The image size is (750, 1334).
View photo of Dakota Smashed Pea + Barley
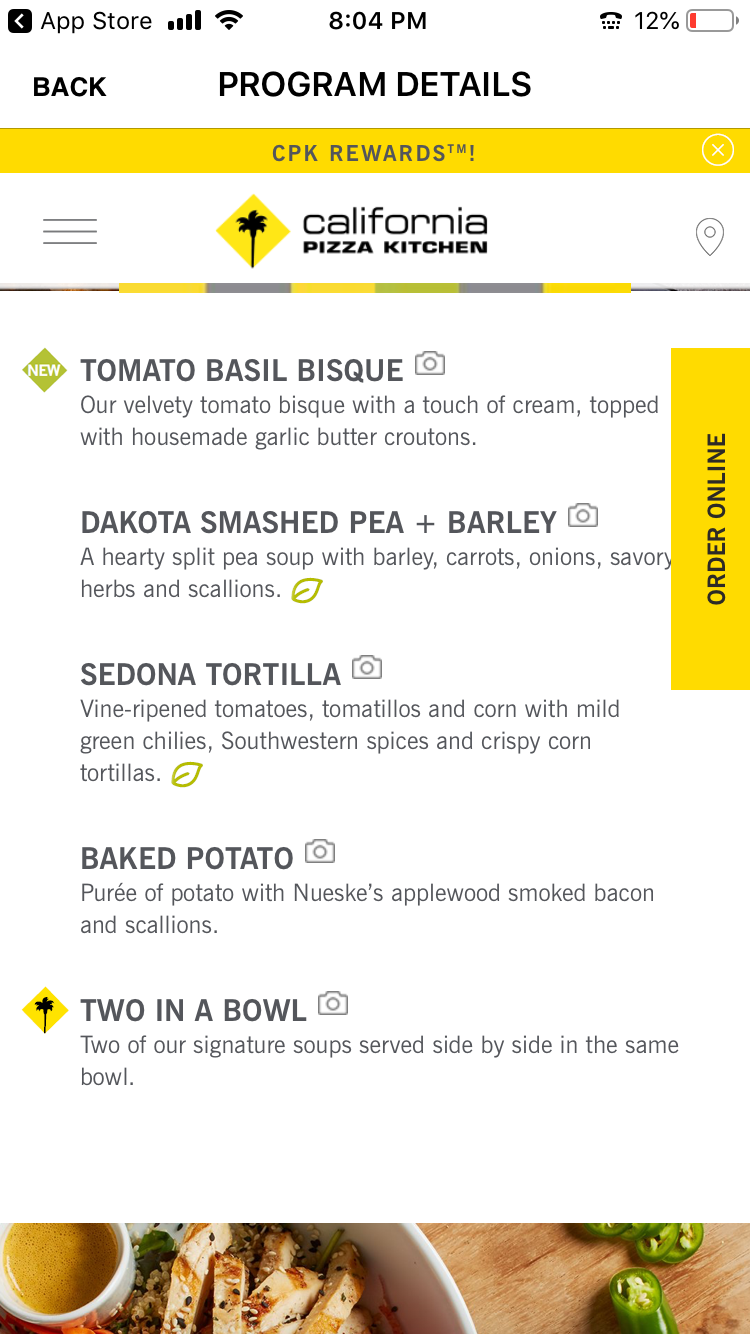[583, 516]
